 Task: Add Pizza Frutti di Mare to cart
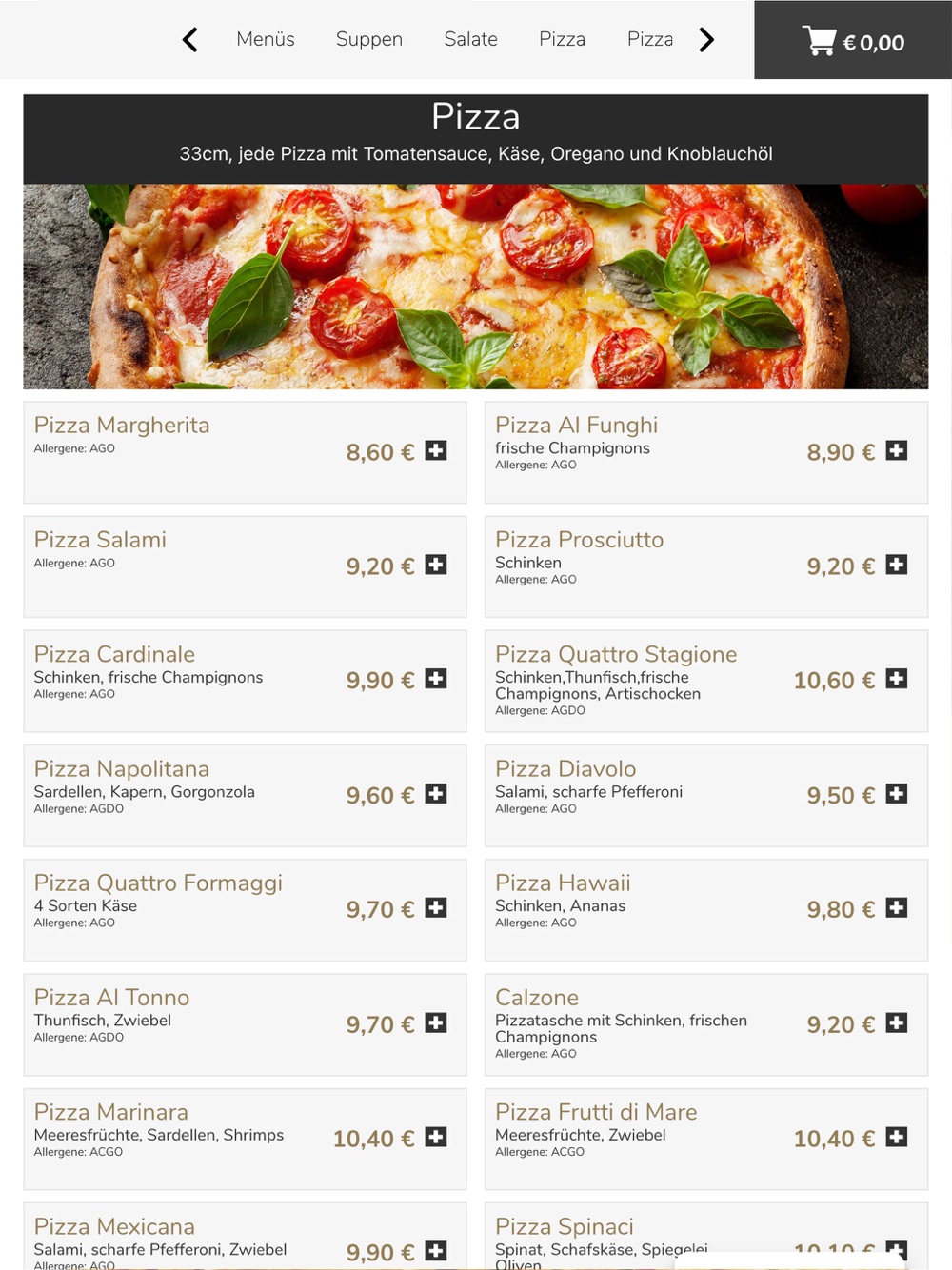coord(897,1138)
